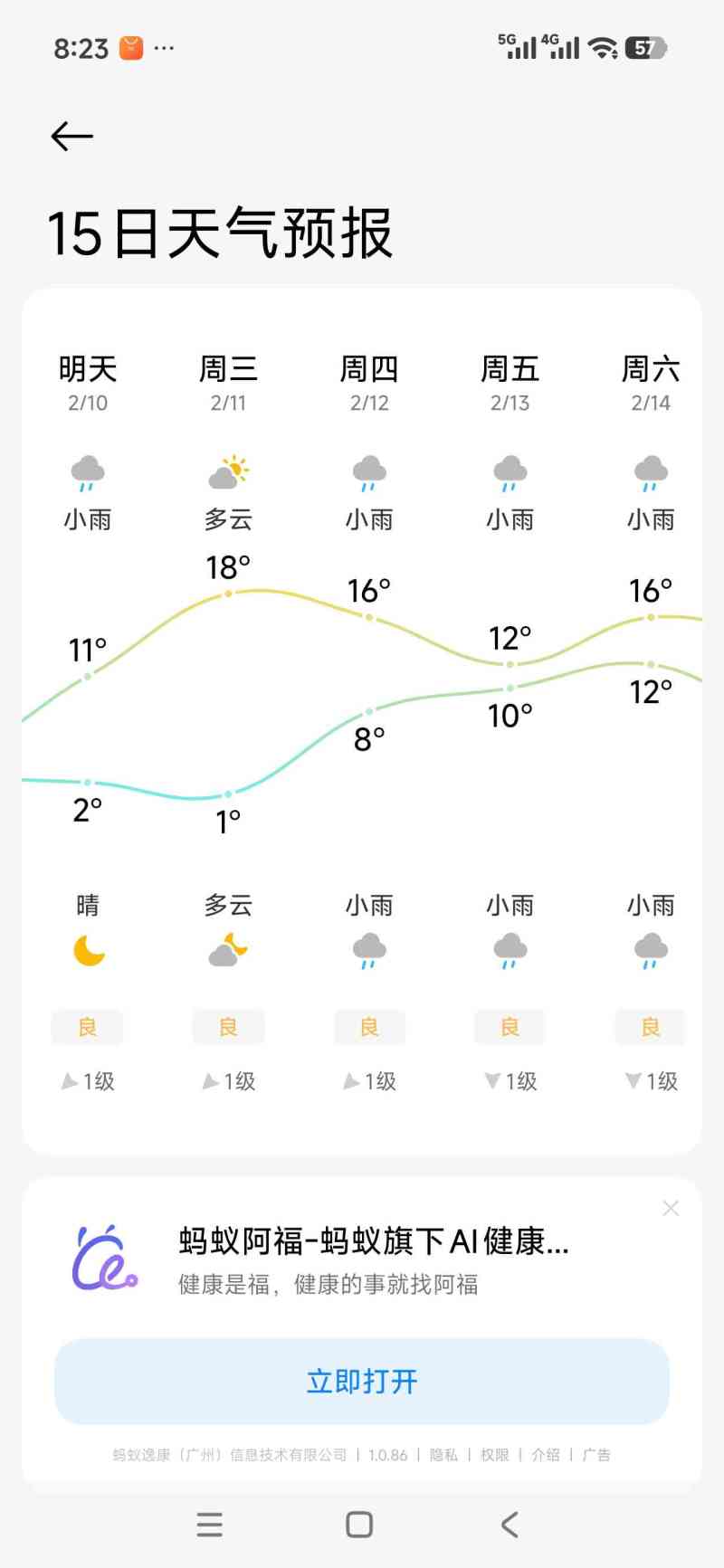Dismiss the 蚂蚁阿福 ad banner
The image size is (724, 1568).
pos(671,1208)
